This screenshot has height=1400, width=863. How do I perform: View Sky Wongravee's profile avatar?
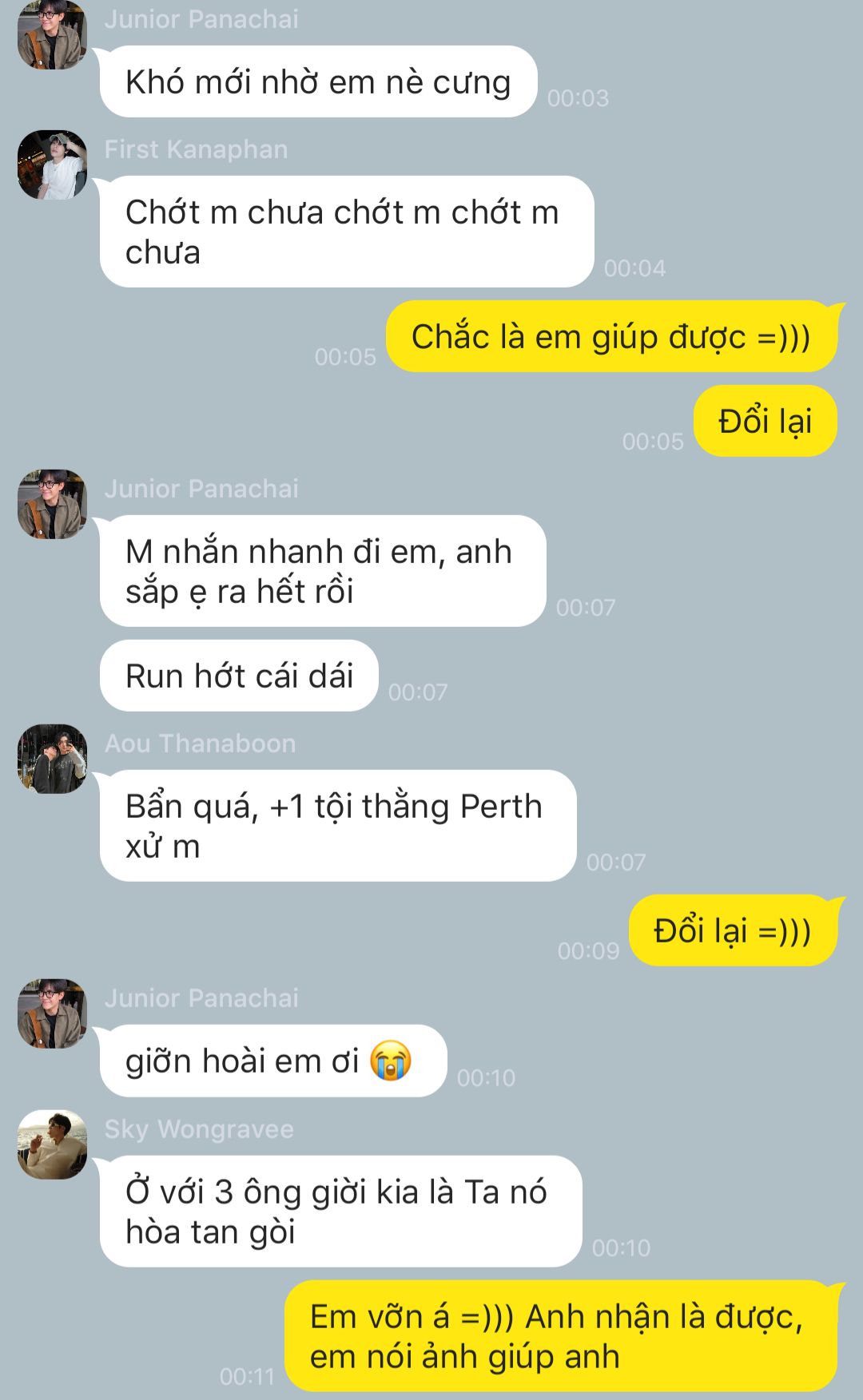52,1144
